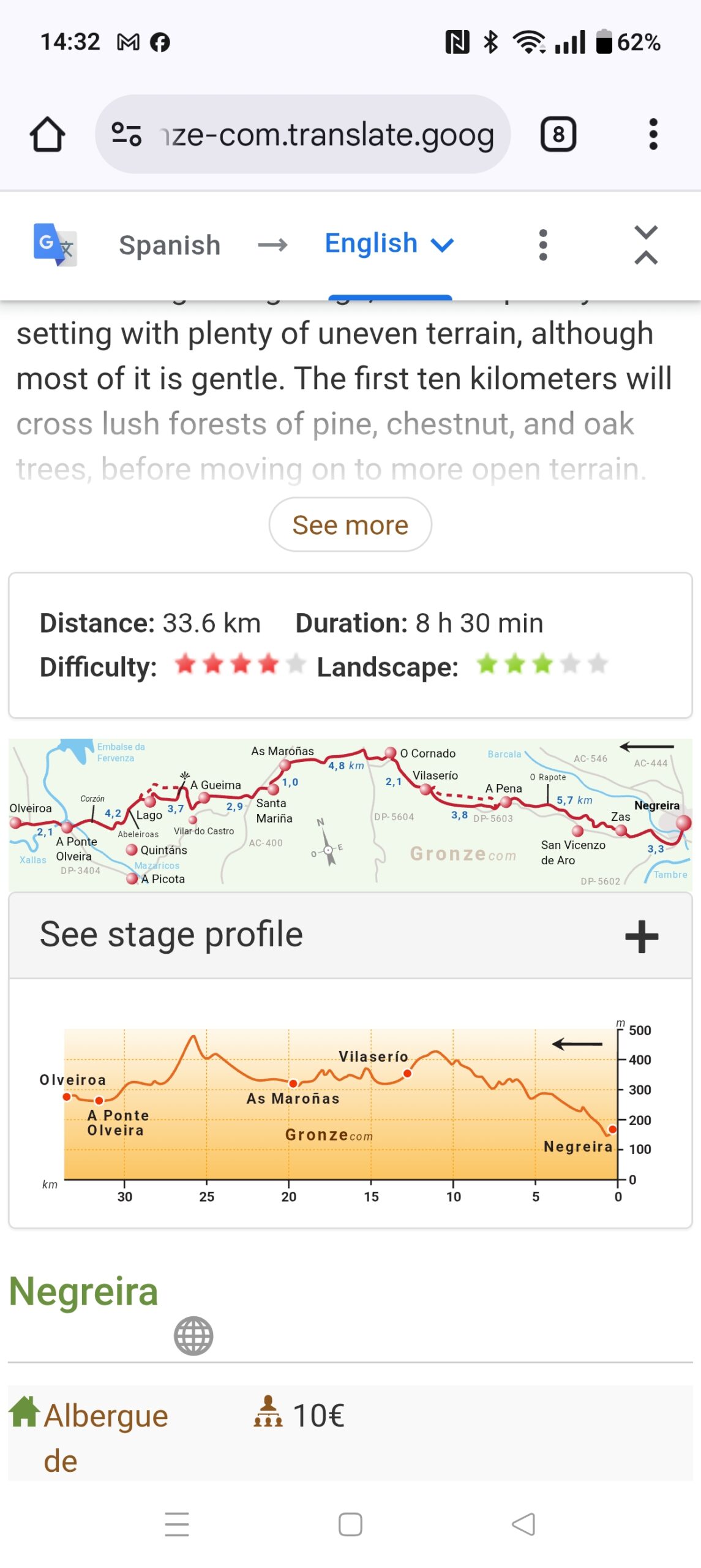The height and width of the screenshot is (1568, 701).
Task: Tap See more to expand description
Action: pos(350,524)
